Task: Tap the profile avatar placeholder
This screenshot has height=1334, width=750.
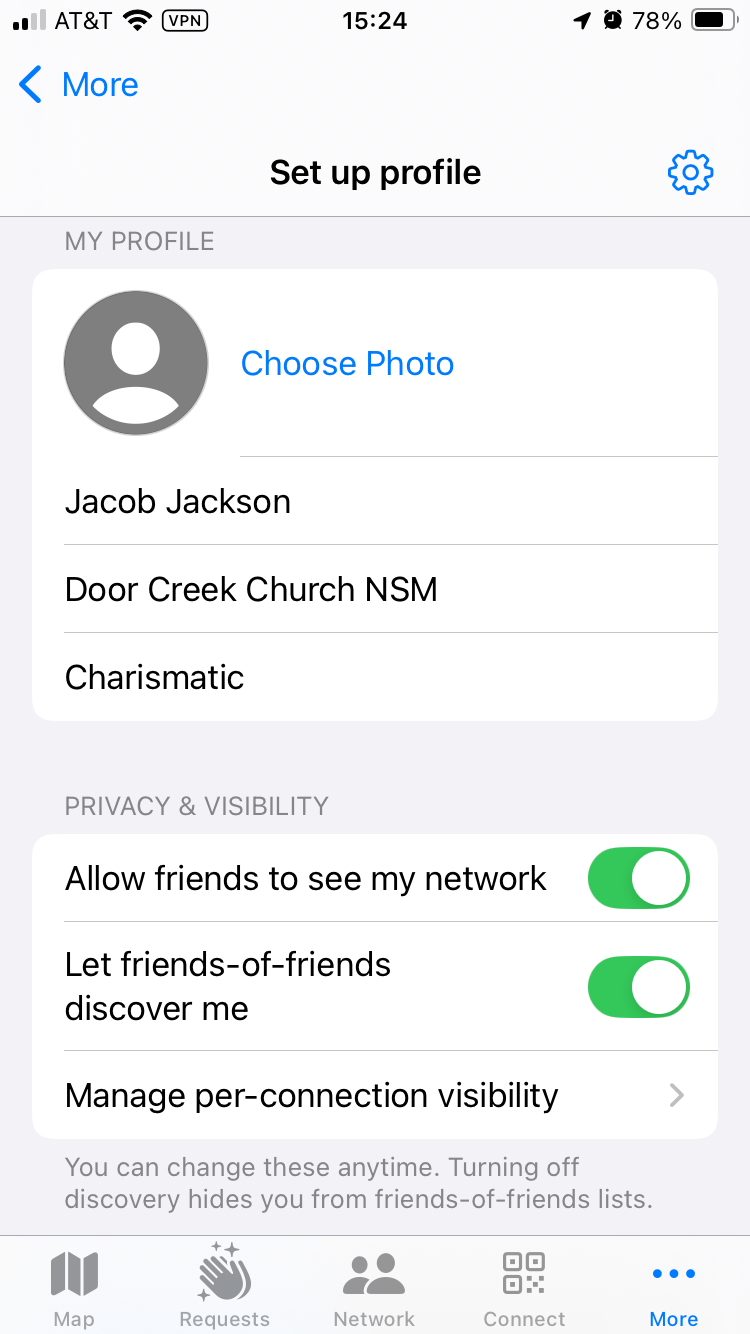Action: 136,363
